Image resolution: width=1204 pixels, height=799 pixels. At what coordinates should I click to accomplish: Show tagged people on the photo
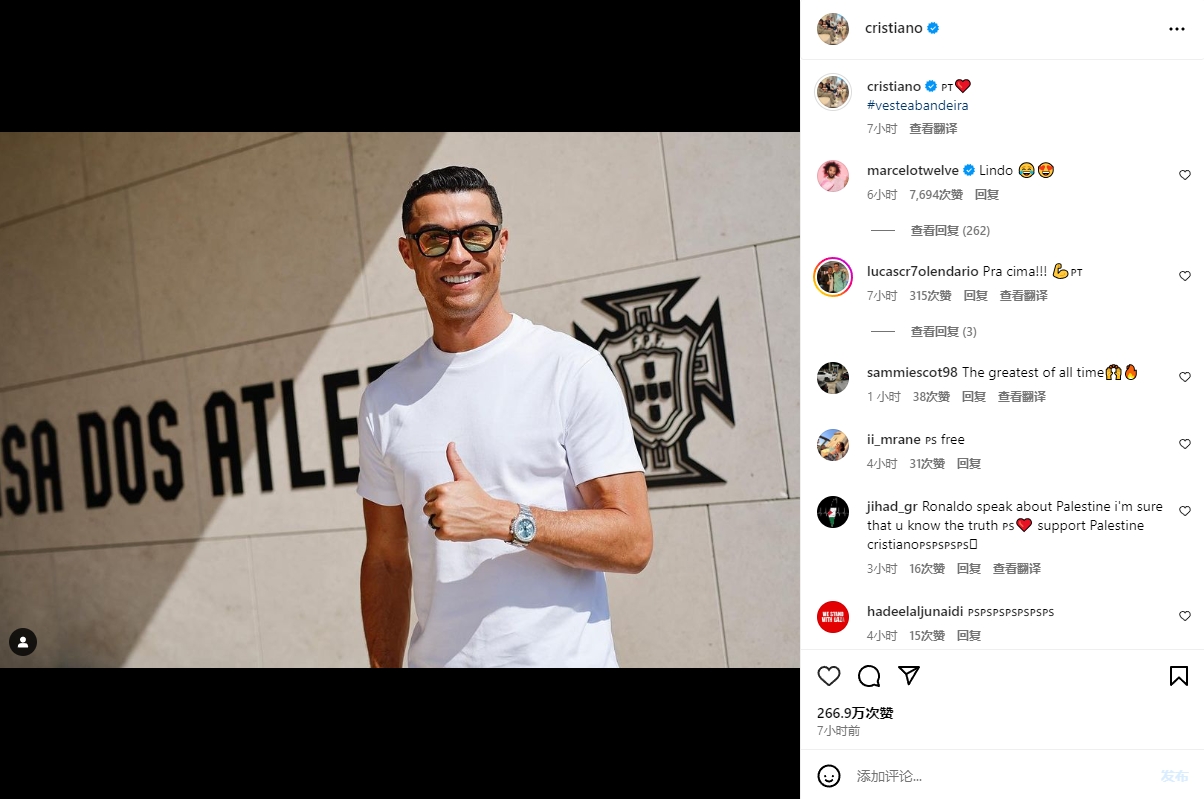23,642
